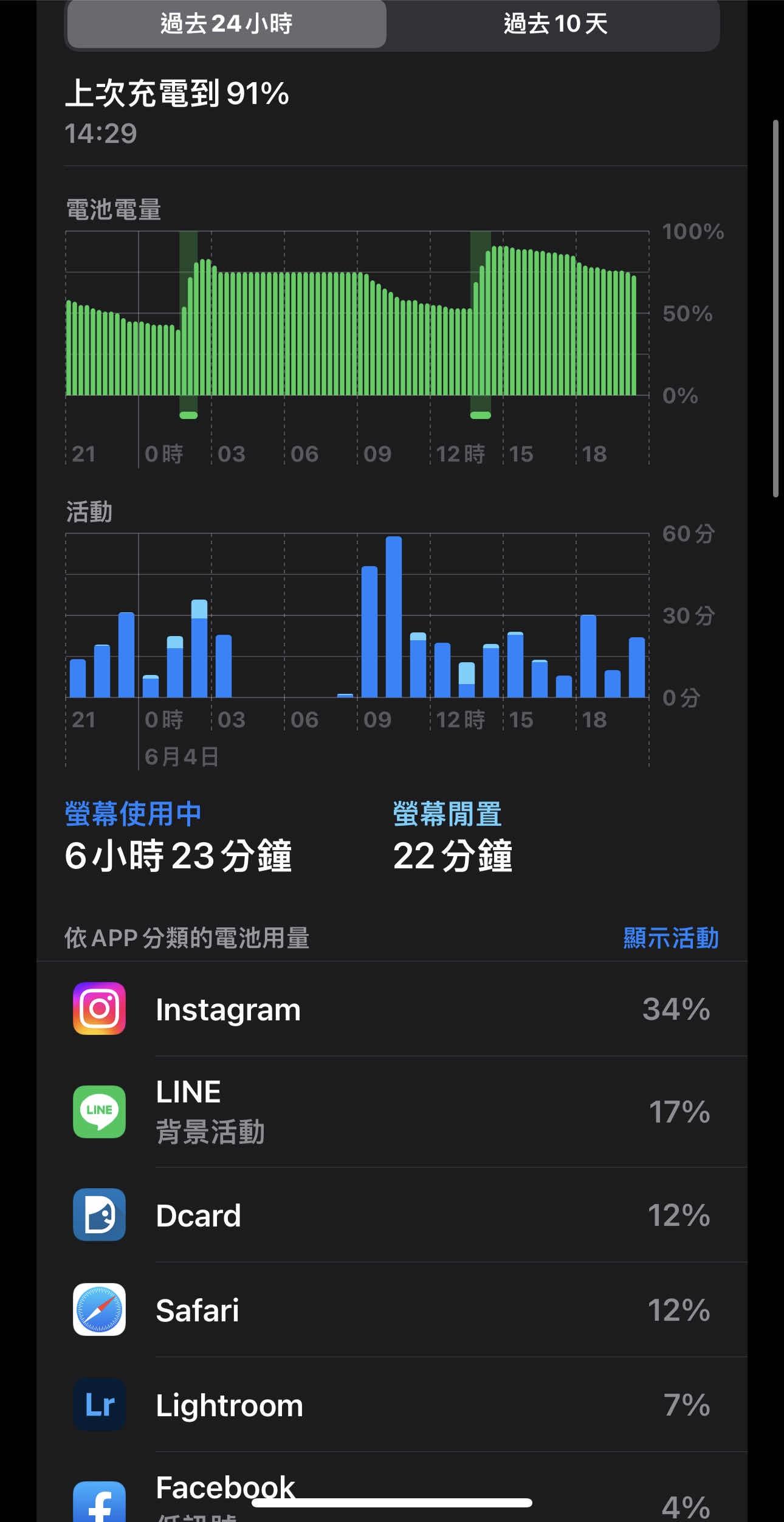Select the Instagram battery usage row
Viewport: 784px width, 1522px height.
392,1009
